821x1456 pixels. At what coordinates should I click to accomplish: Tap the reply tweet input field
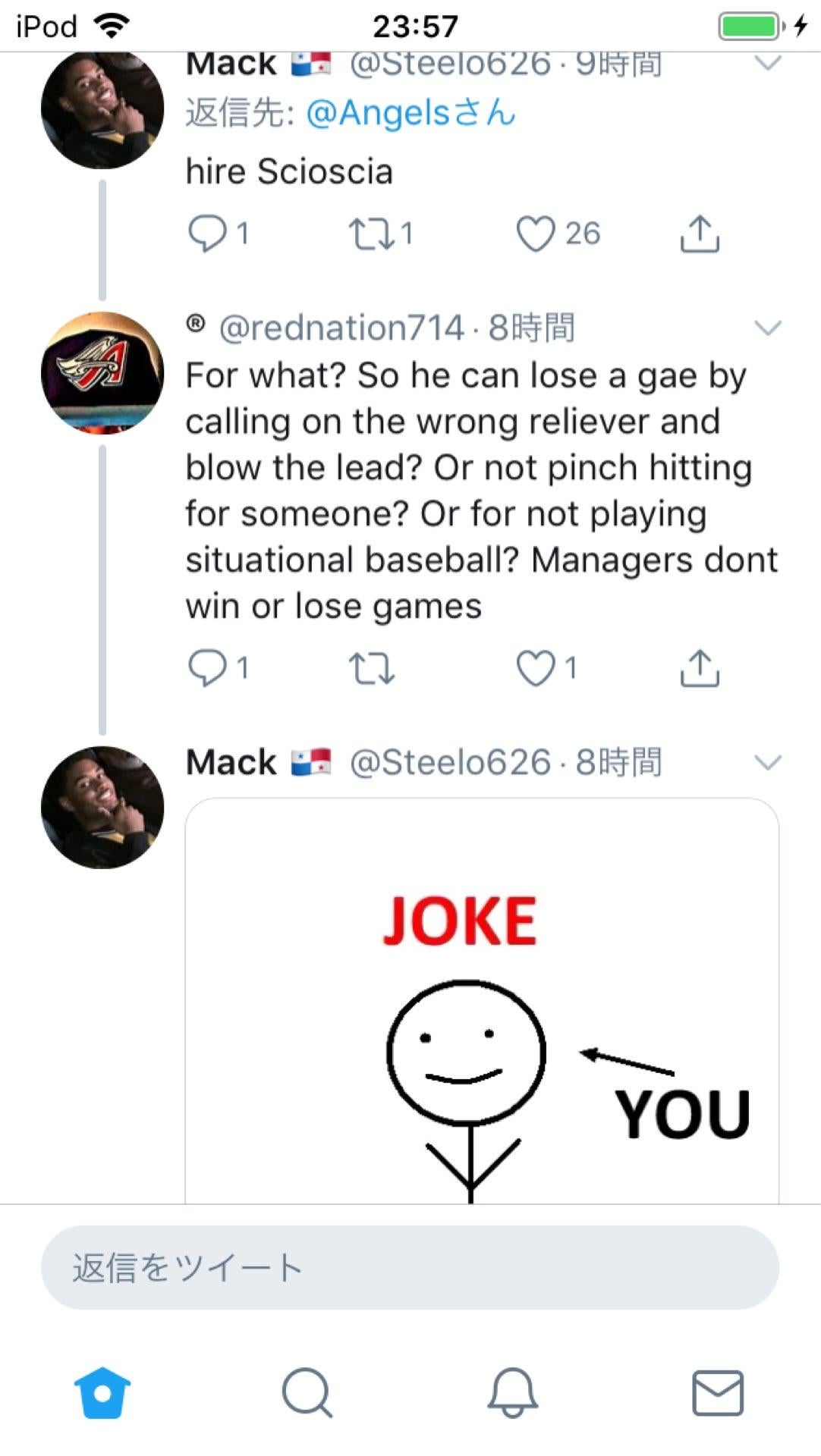tap(410, 1268)
